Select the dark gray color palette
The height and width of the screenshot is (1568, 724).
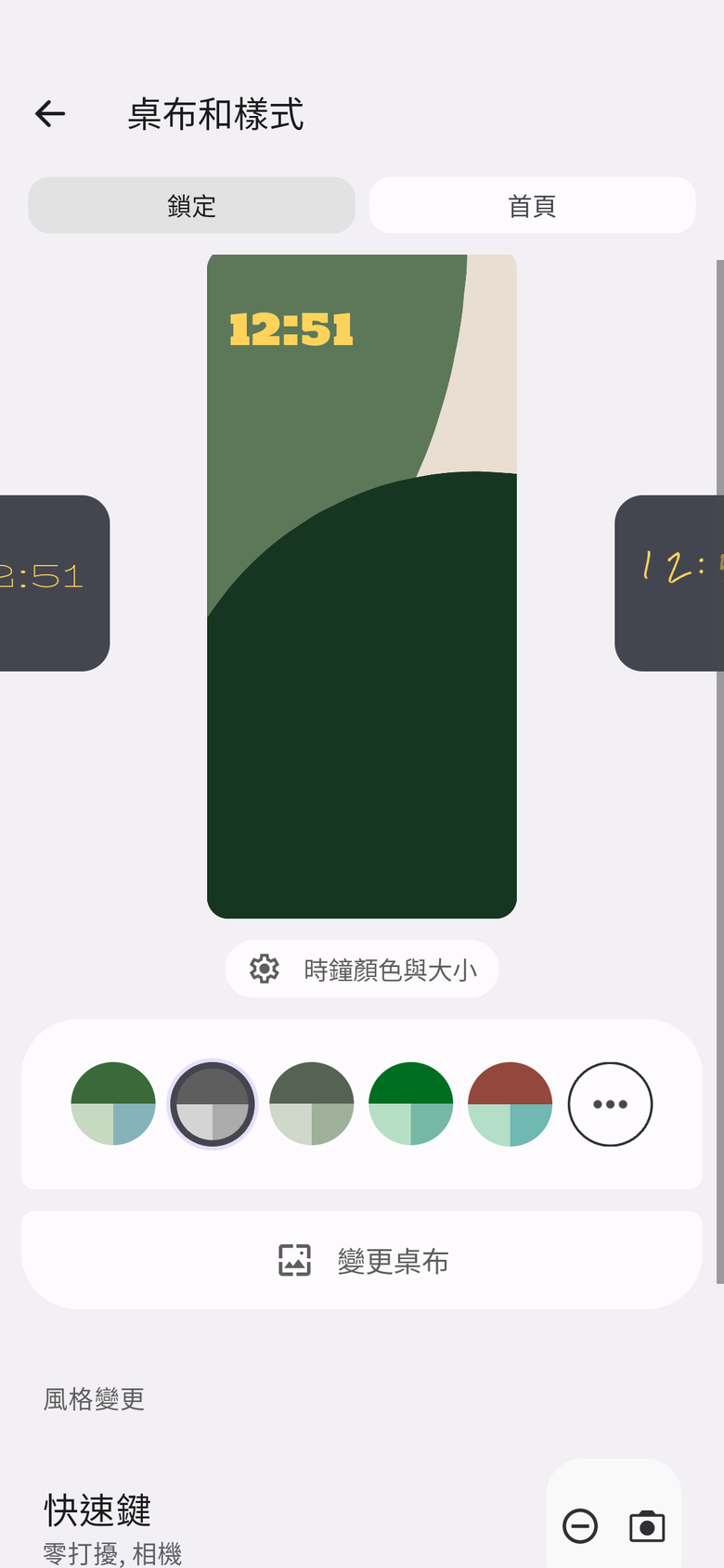click(213, 1104)
